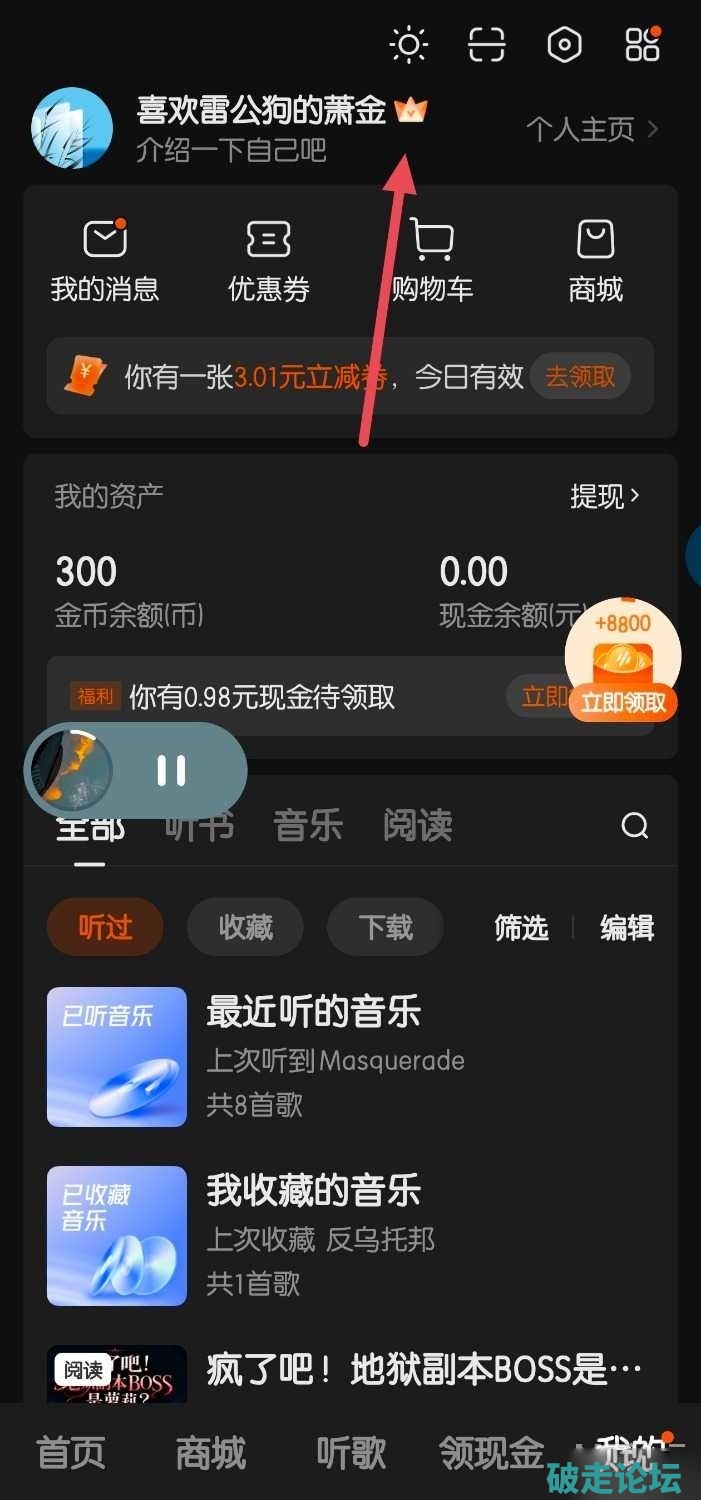Switch to the 阅读 tab
Screen dimensions: 701x1500
click(x=418, y=826)
